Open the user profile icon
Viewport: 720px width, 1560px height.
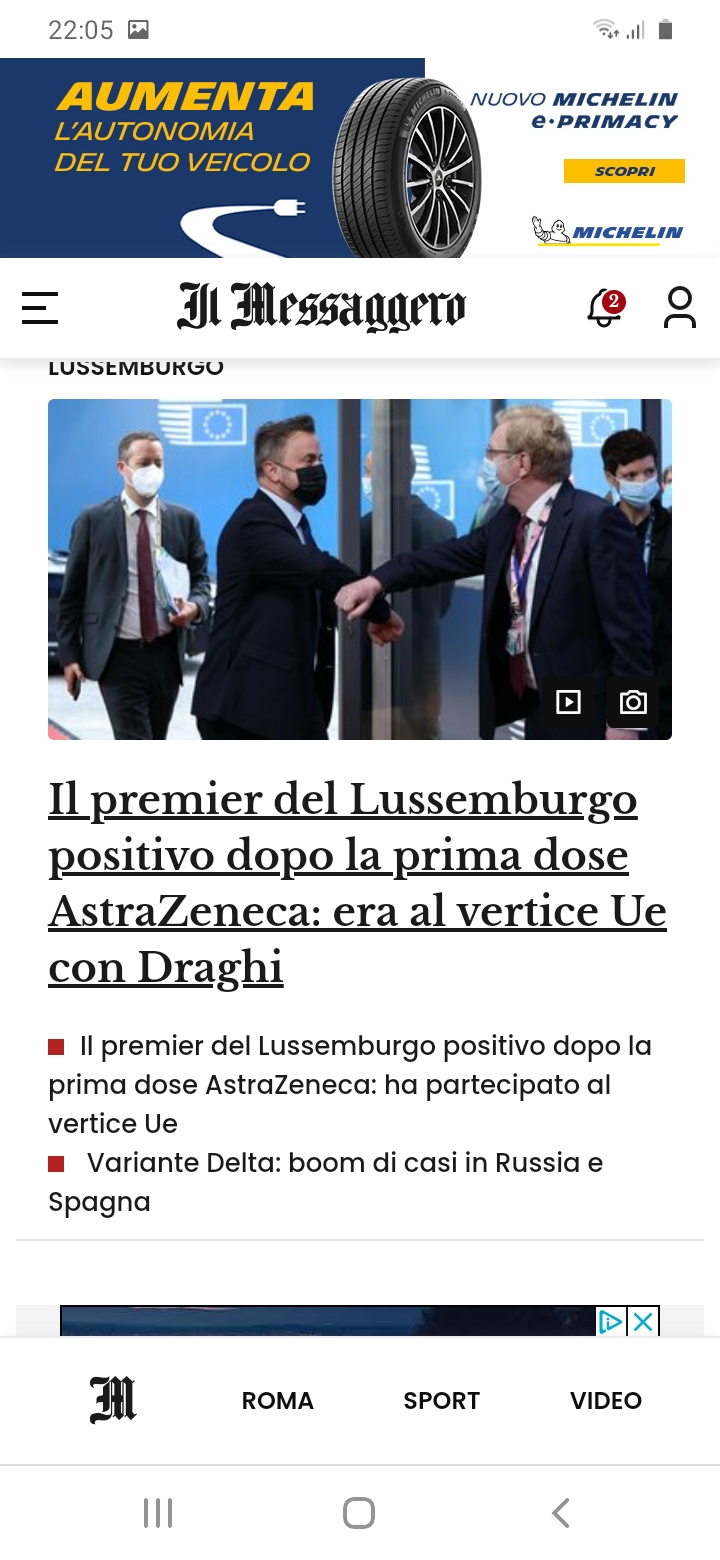point(680,307)
